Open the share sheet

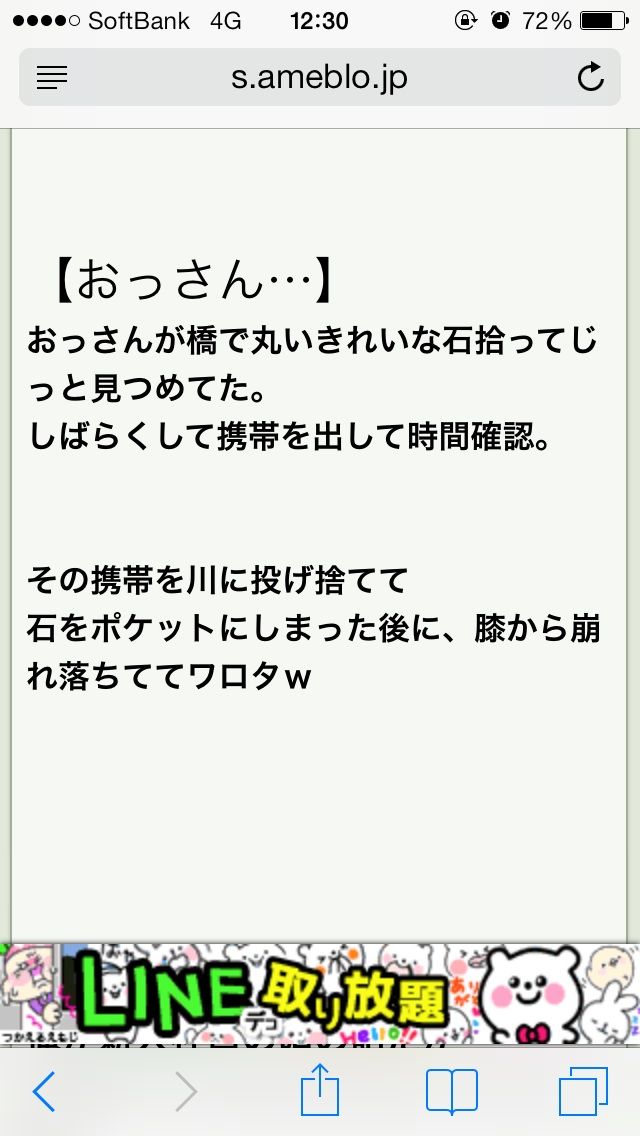[320, 1089]
